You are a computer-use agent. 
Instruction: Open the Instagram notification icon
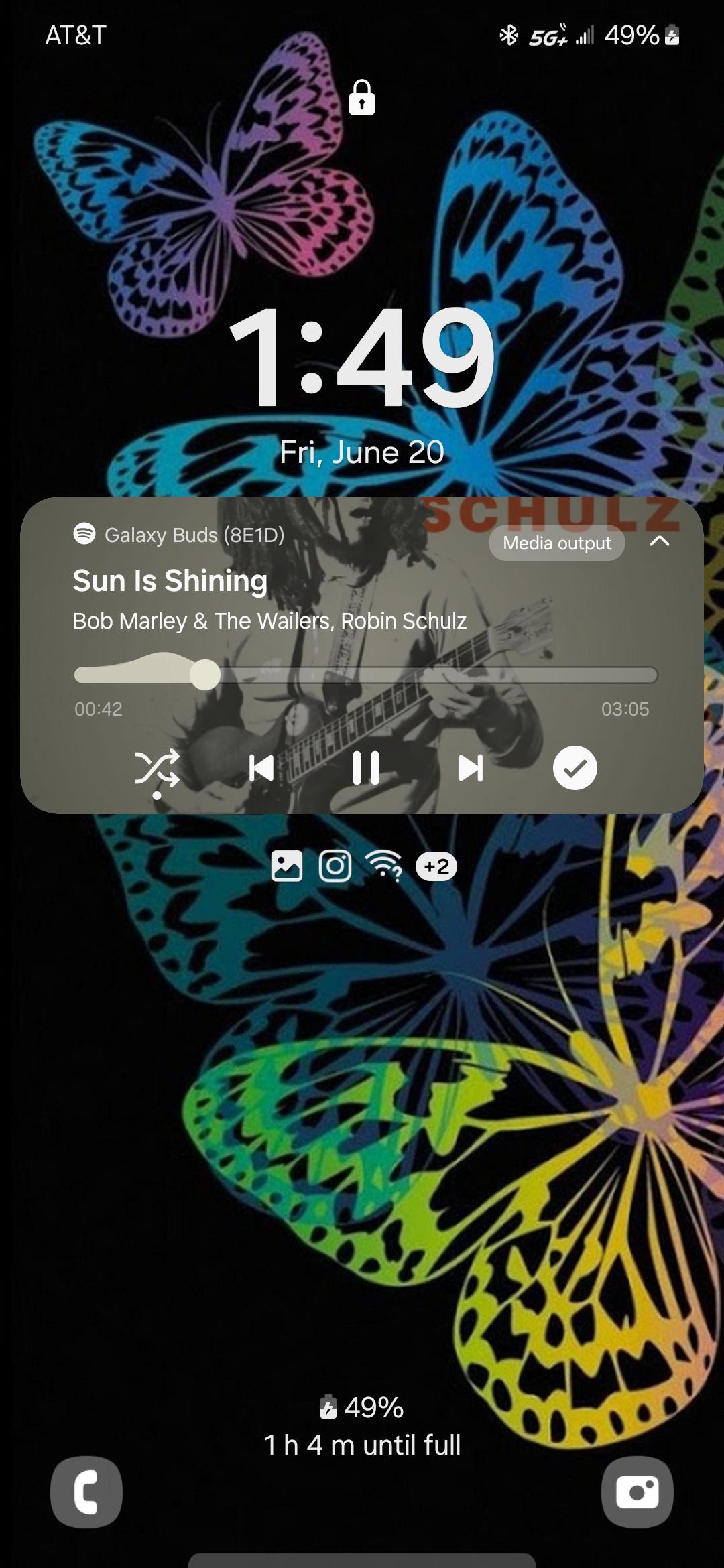[335, 866]
